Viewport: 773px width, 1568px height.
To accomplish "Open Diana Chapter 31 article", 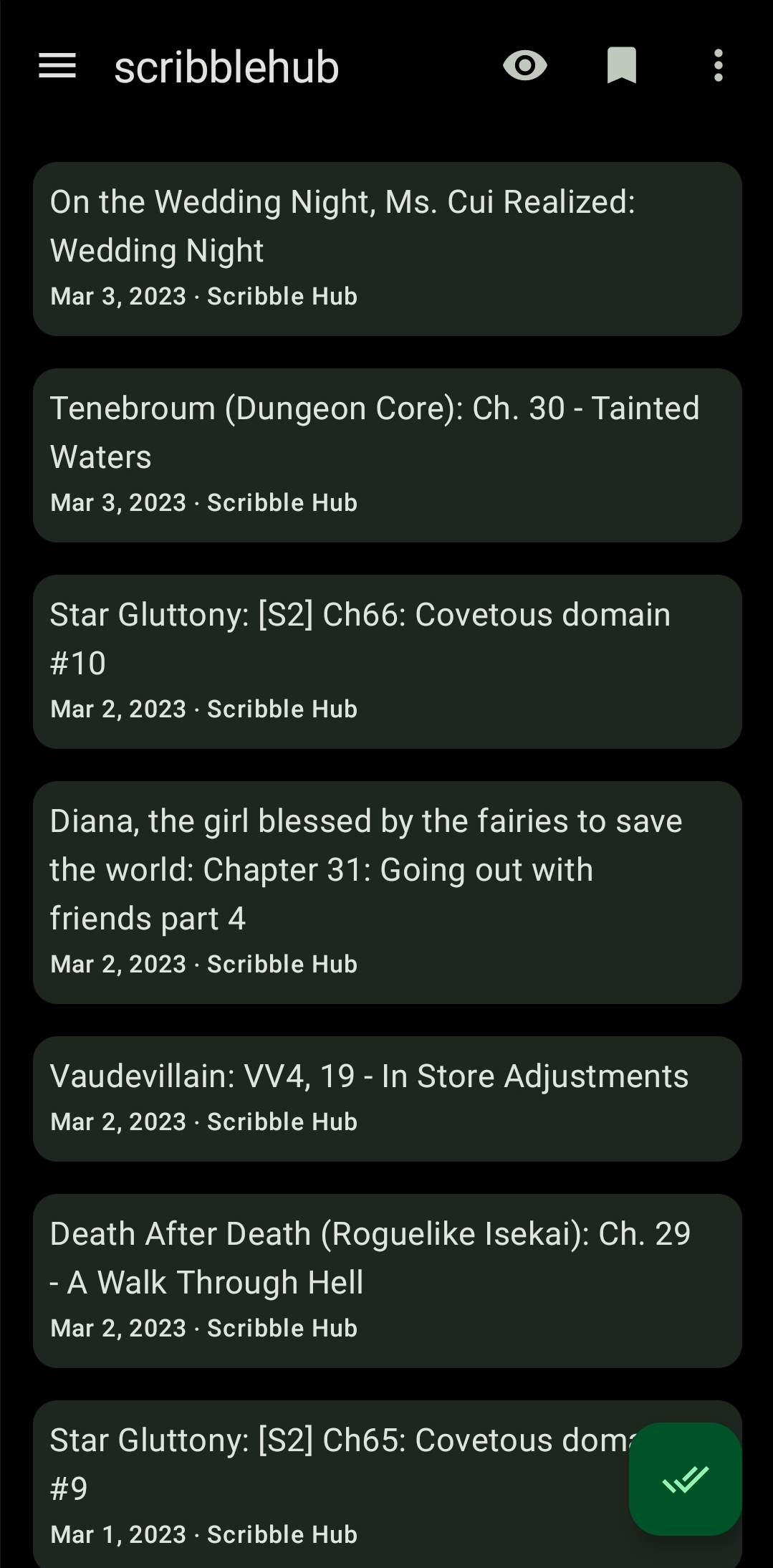I will coord(387,892).
